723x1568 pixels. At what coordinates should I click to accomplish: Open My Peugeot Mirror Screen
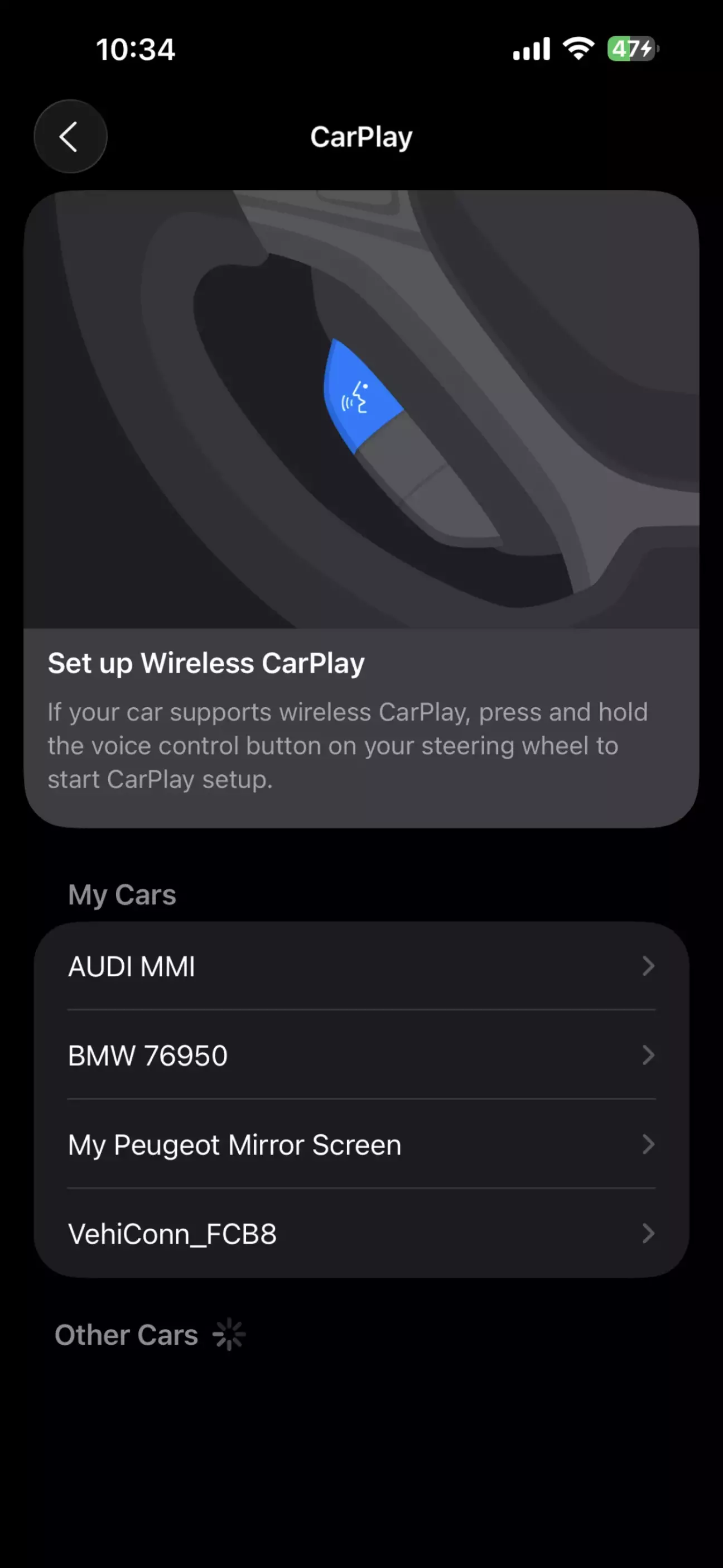(x=361, y=1144)
